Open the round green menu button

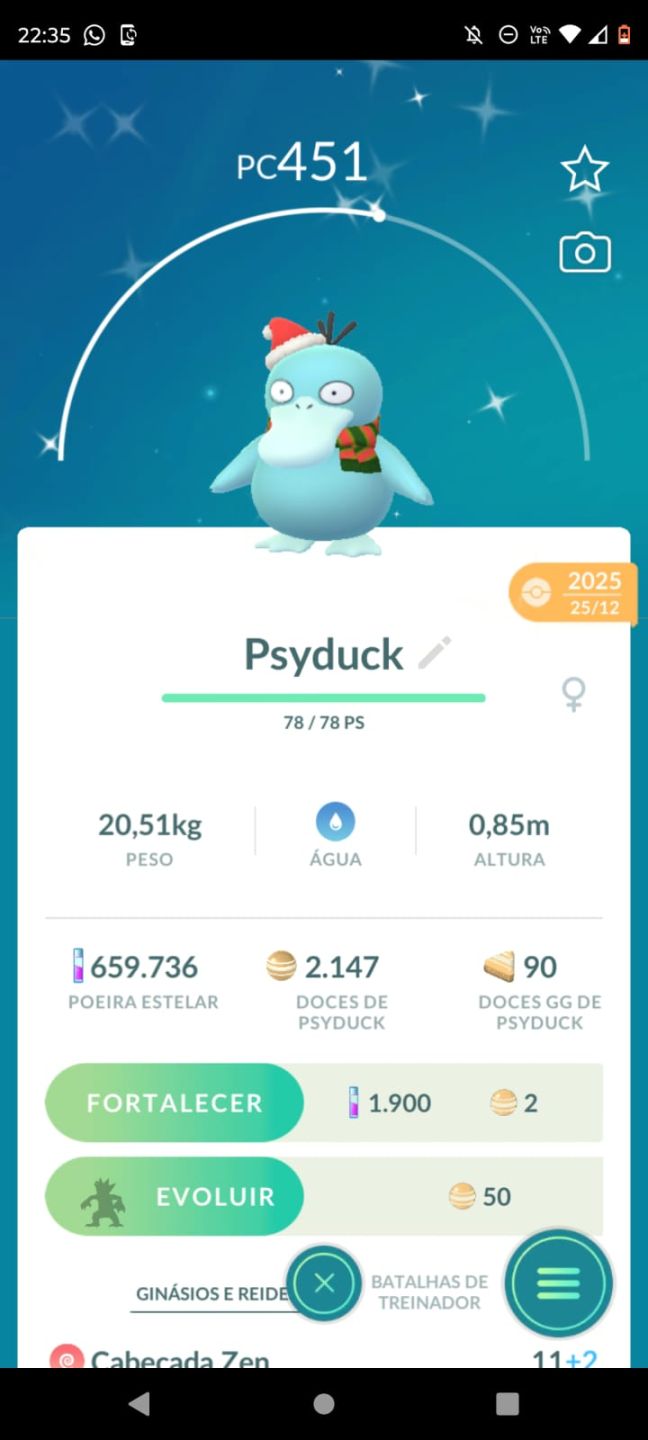pos(558,1284)
